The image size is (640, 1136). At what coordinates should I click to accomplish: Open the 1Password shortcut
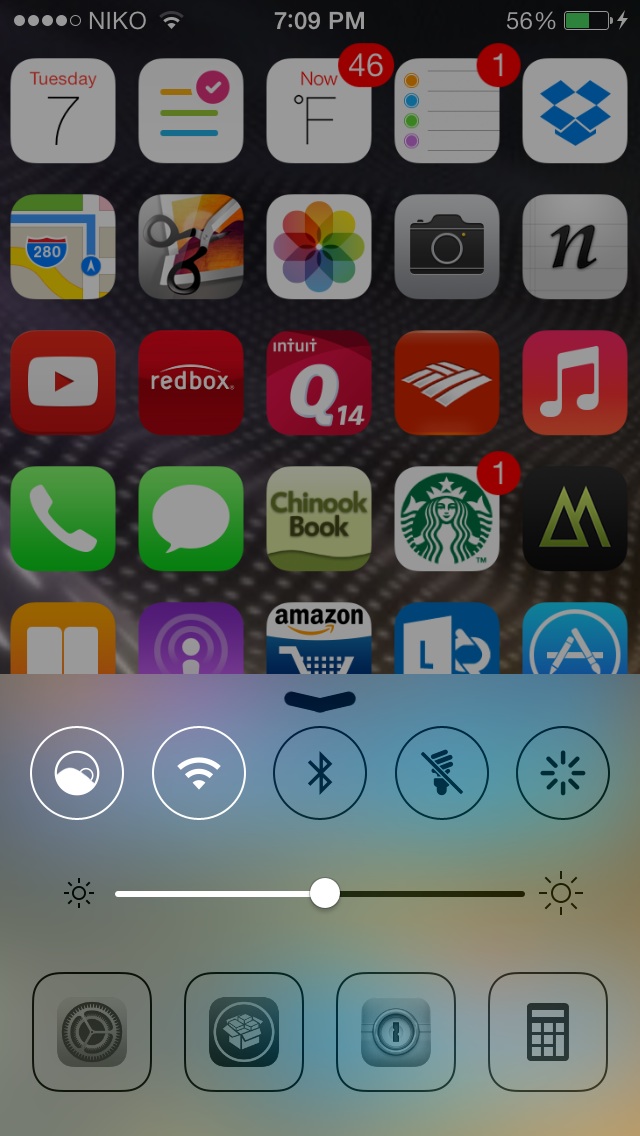coord(396,1032)
